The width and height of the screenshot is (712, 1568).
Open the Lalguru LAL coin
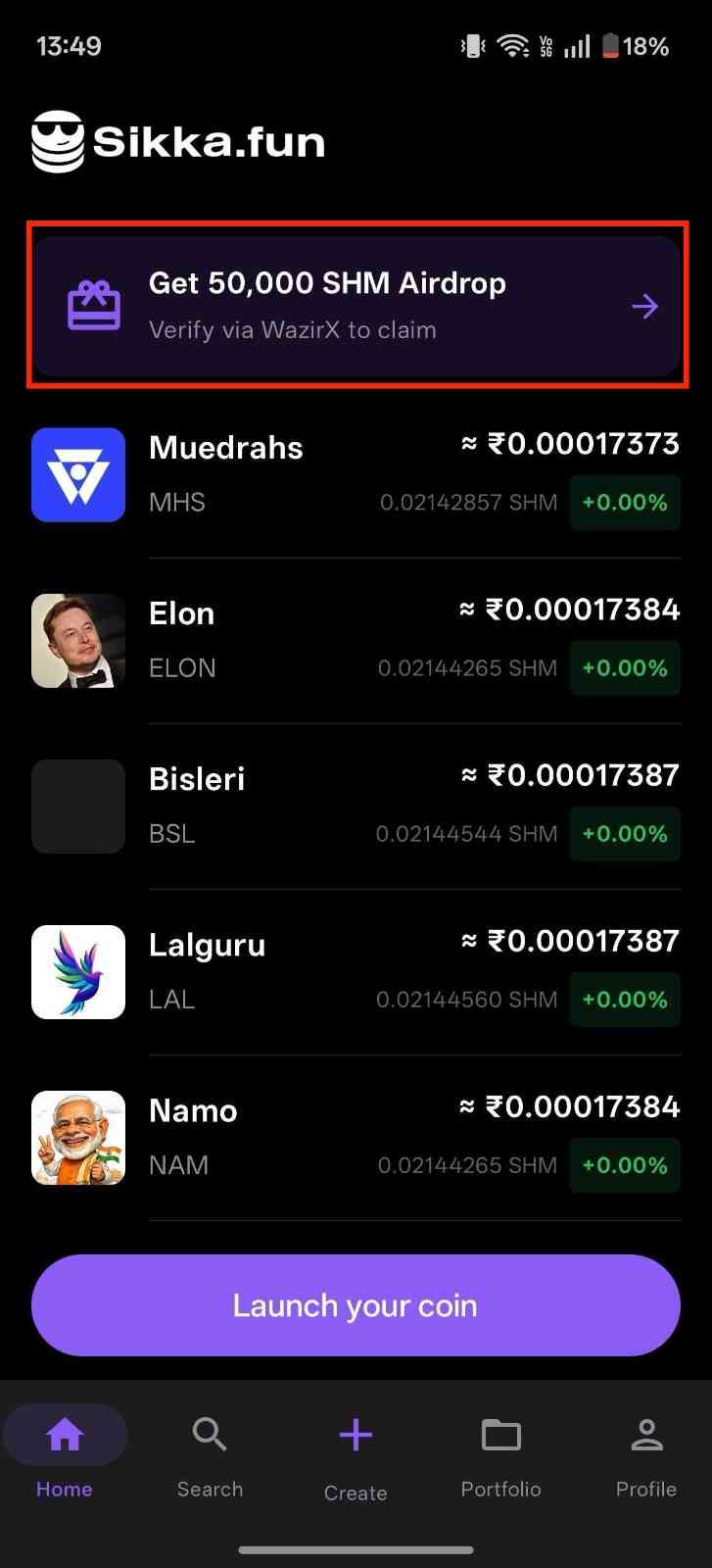click(x=356, y=971)
